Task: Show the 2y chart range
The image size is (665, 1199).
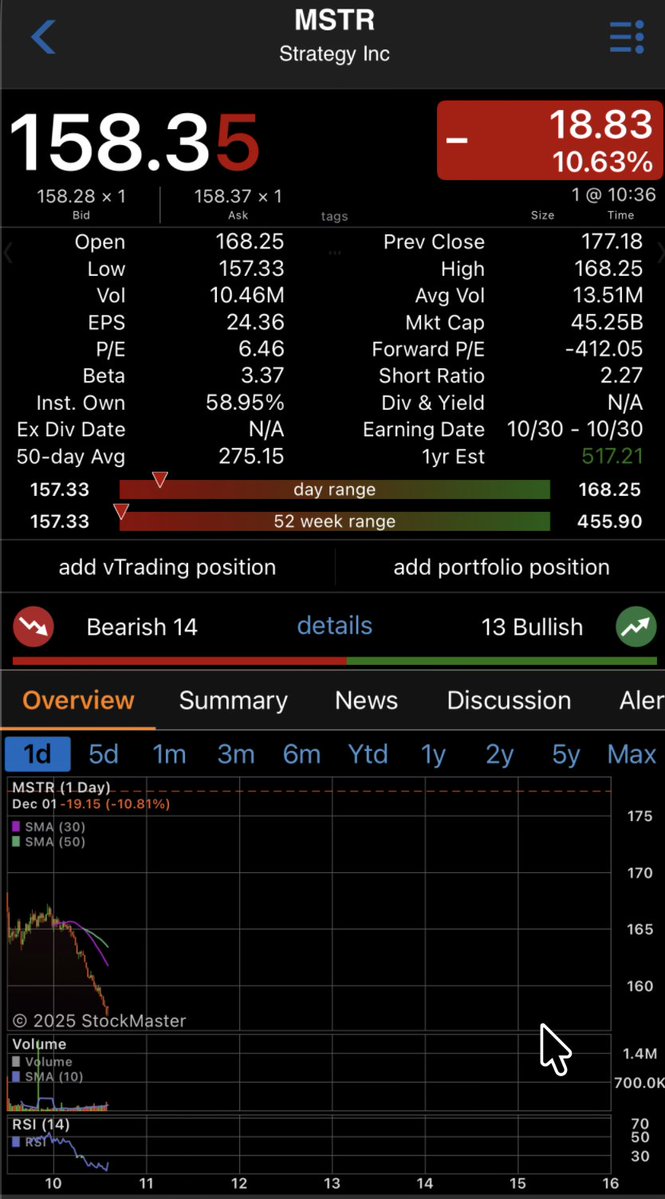Action: (499, 754)
